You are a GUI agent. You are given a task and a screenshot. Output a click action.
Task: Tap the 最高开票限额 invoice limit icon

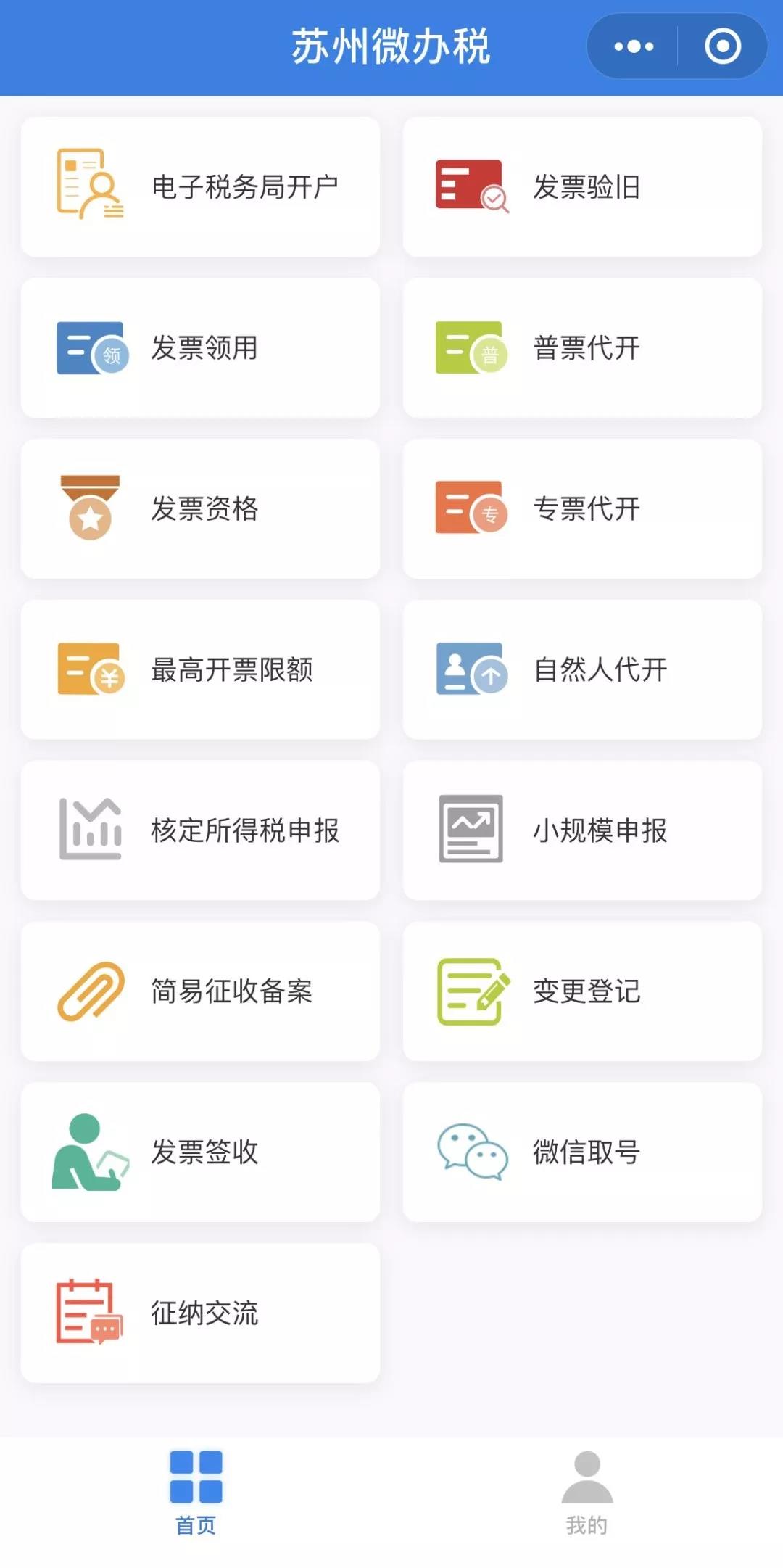coord(88,670)
